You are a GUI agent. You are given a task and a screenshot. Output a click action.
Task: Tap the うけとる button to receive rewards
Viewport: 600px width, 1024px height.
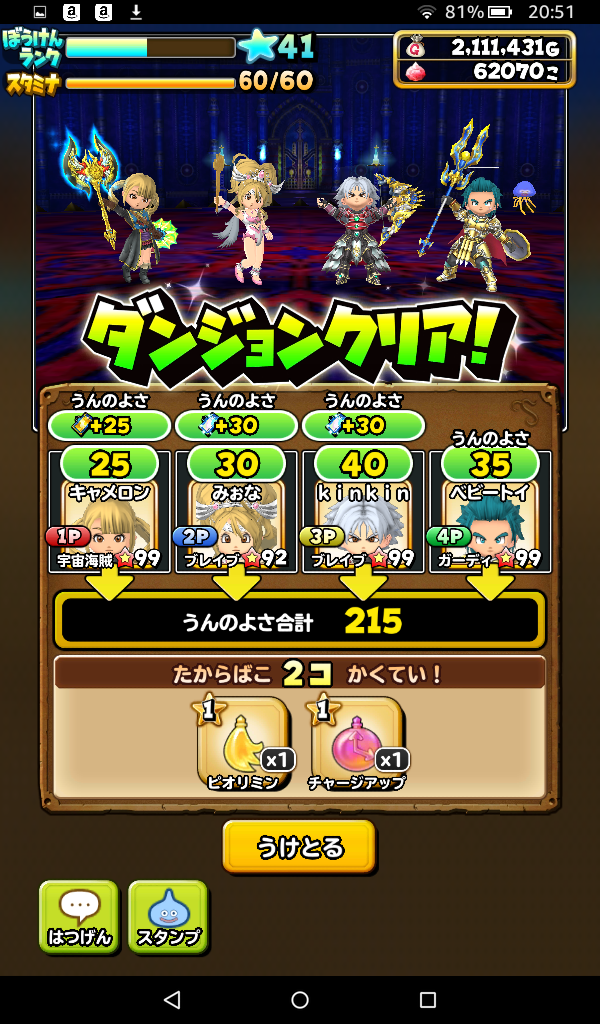(299, 847)
